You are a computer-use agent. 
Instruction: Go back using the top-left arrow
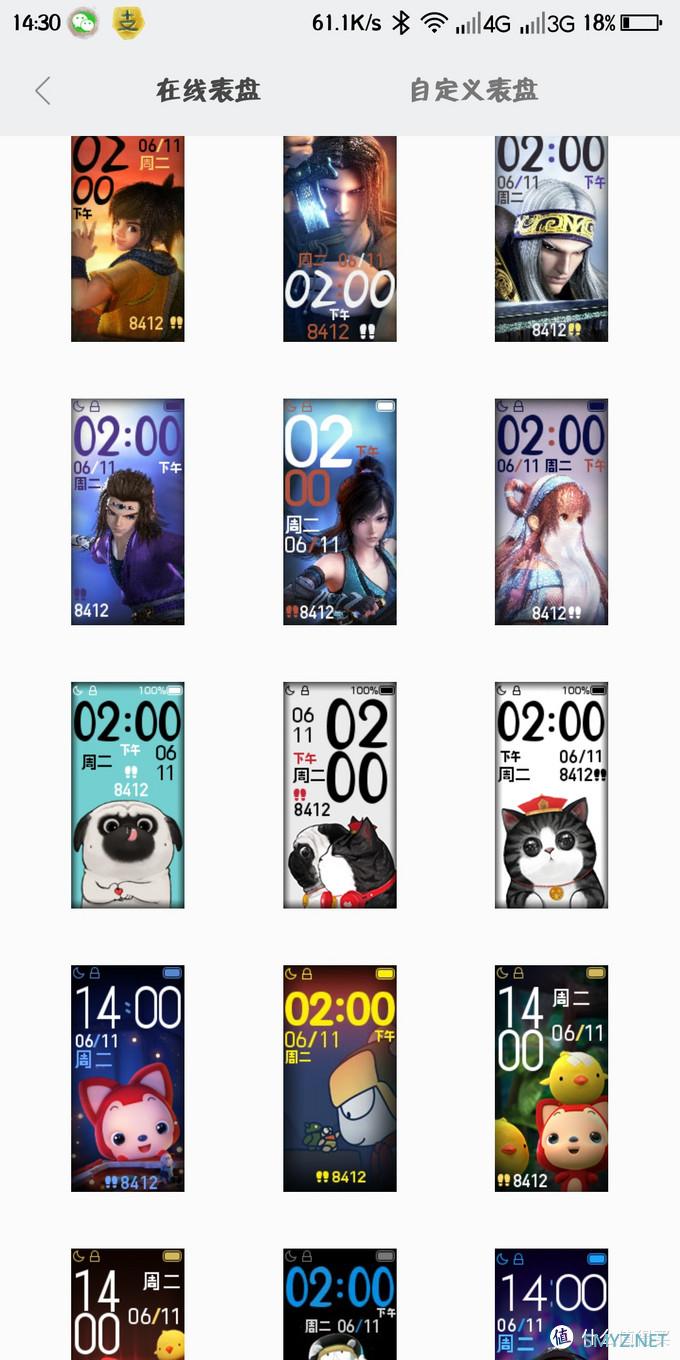click(x=42, y=91)
